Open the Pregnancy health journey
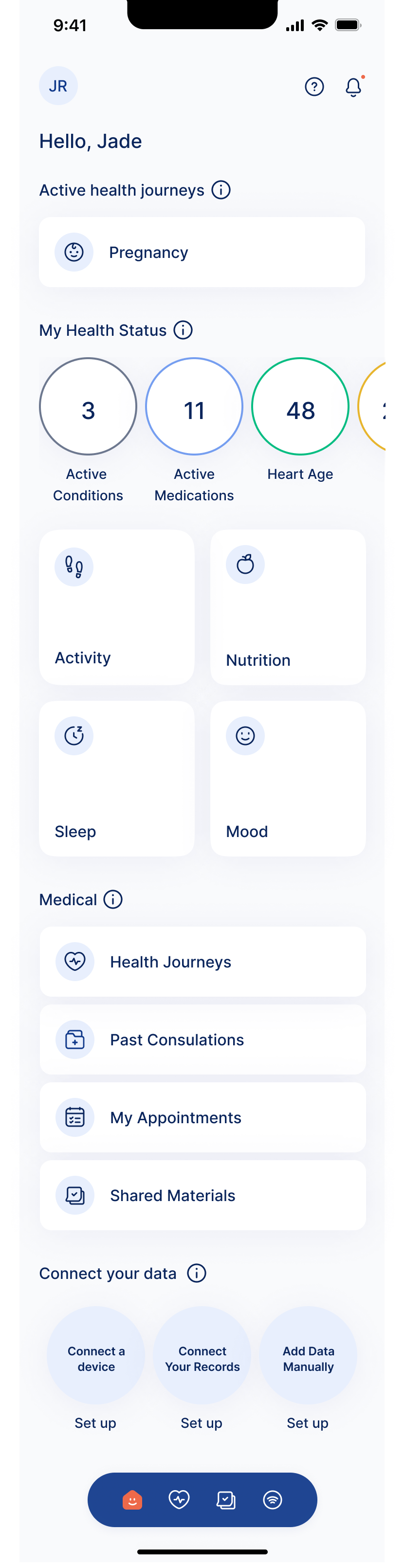Image resolution: width=405 pixels, height=1568 pixels. point(202,252)
